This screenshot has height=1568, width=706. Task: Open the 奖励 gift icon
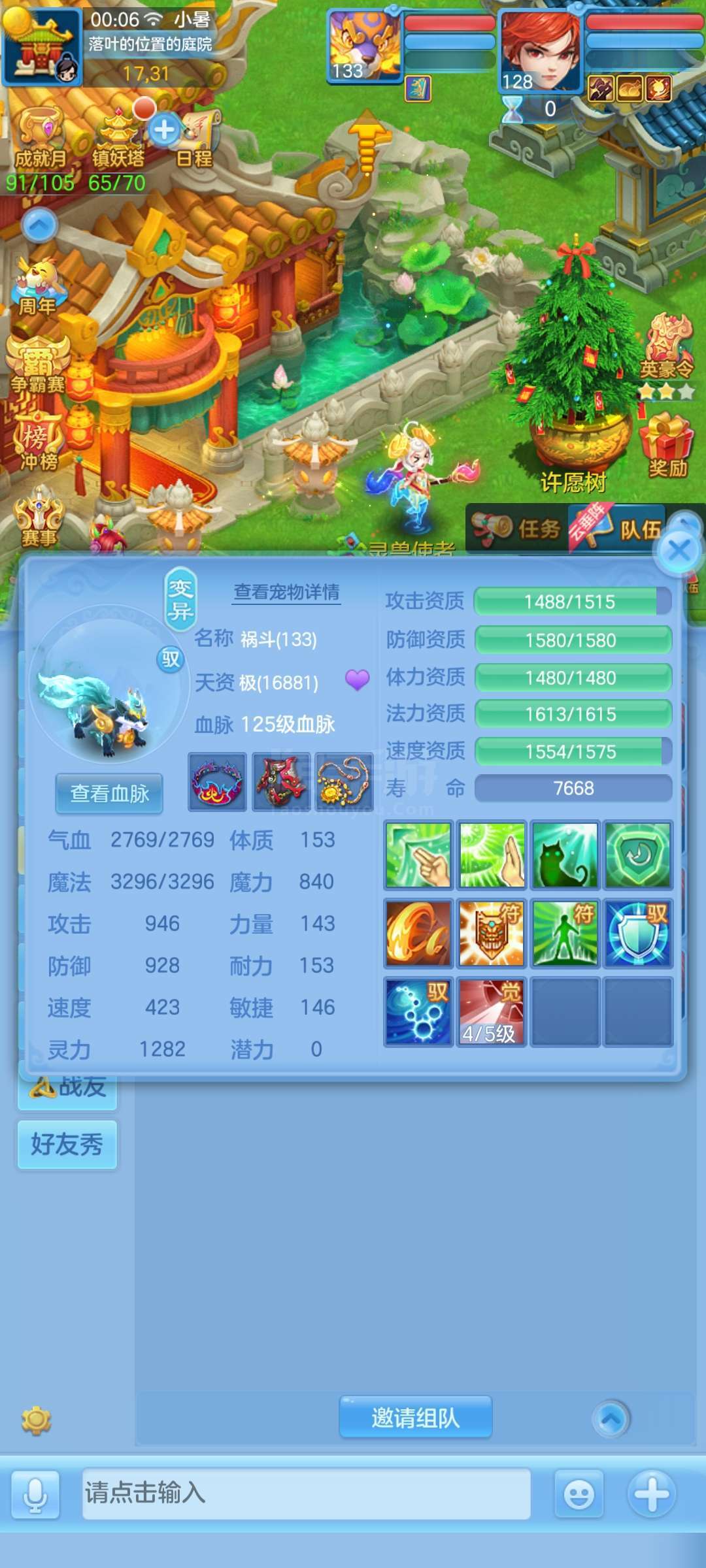(x=667, y=446)
